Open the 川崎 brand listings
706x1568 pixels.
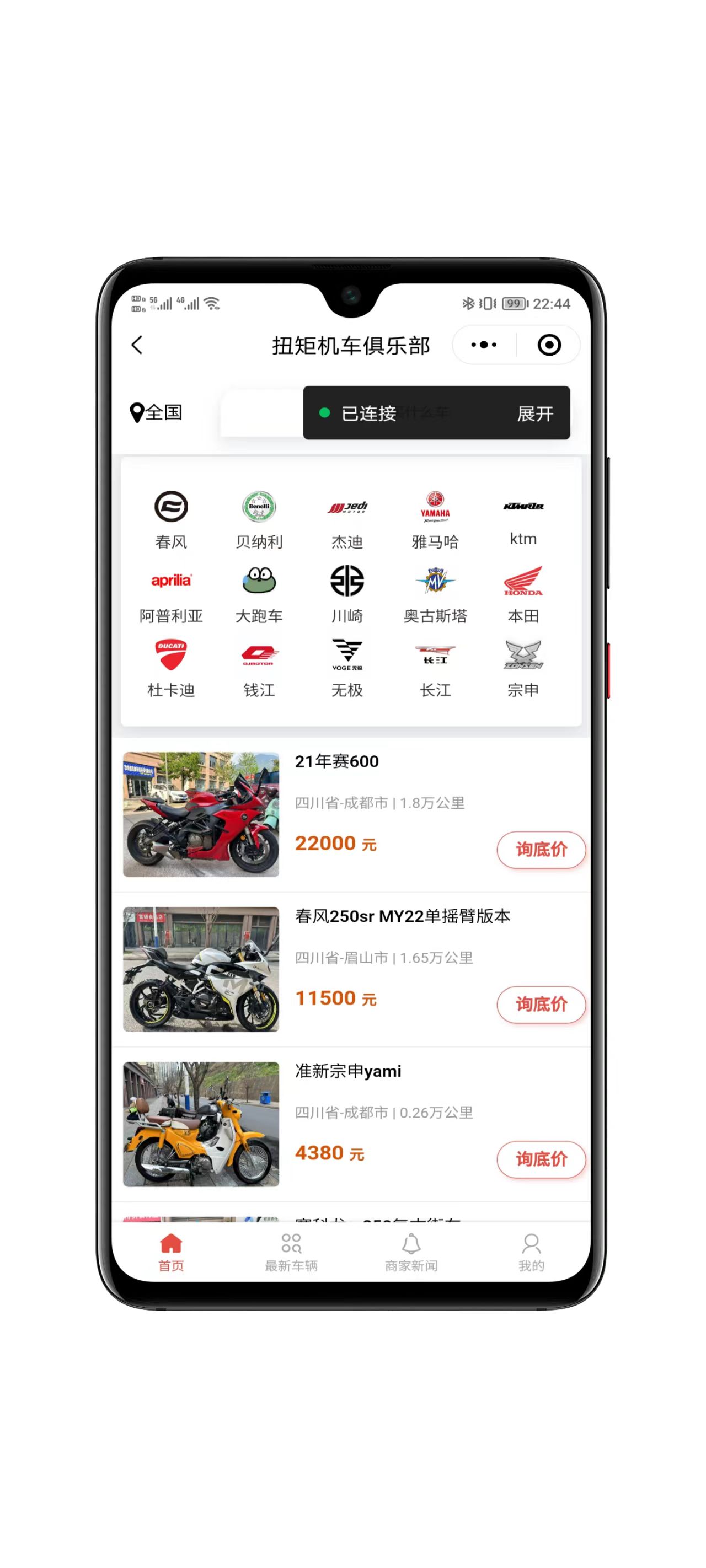point(347,593)
